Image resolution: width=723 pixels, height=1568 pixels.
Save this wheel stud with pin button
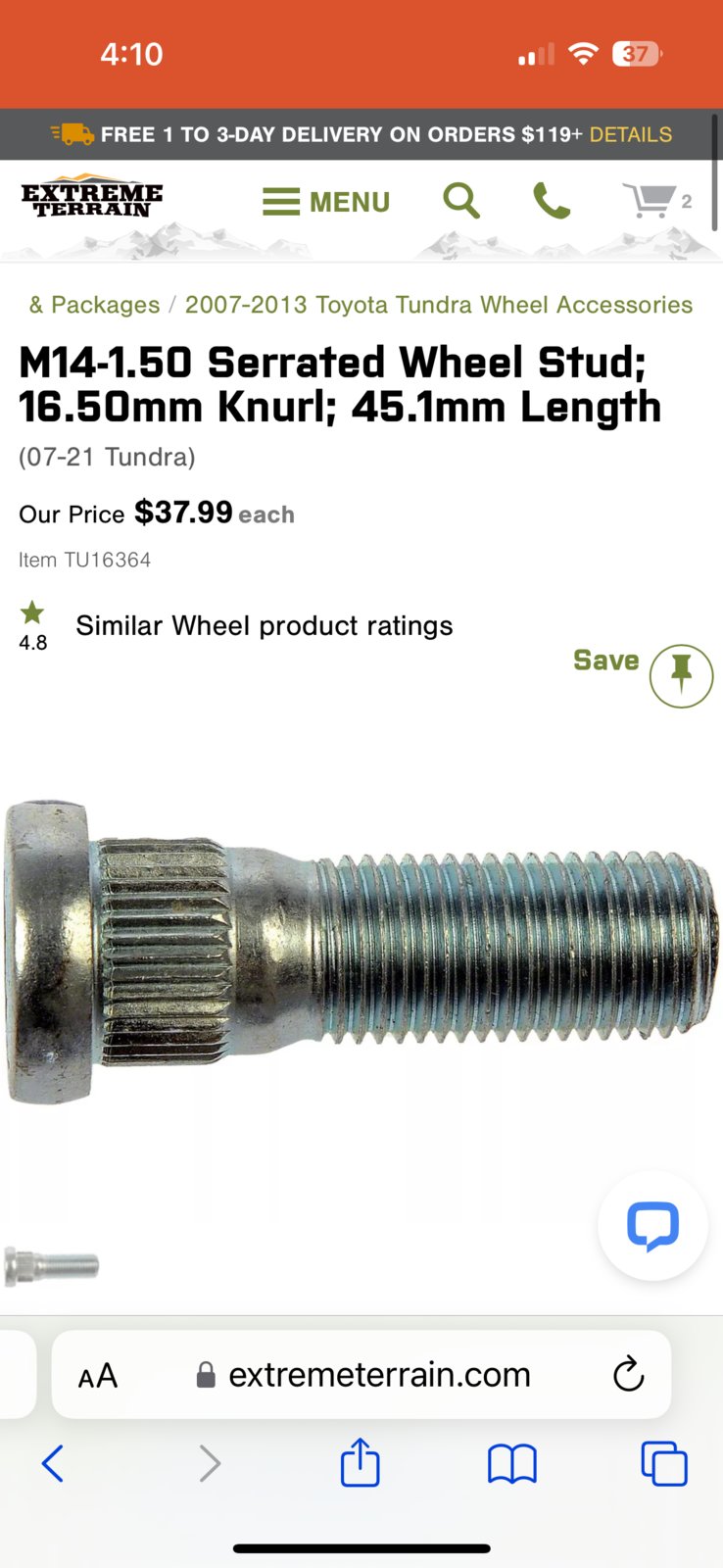point(681,675)
